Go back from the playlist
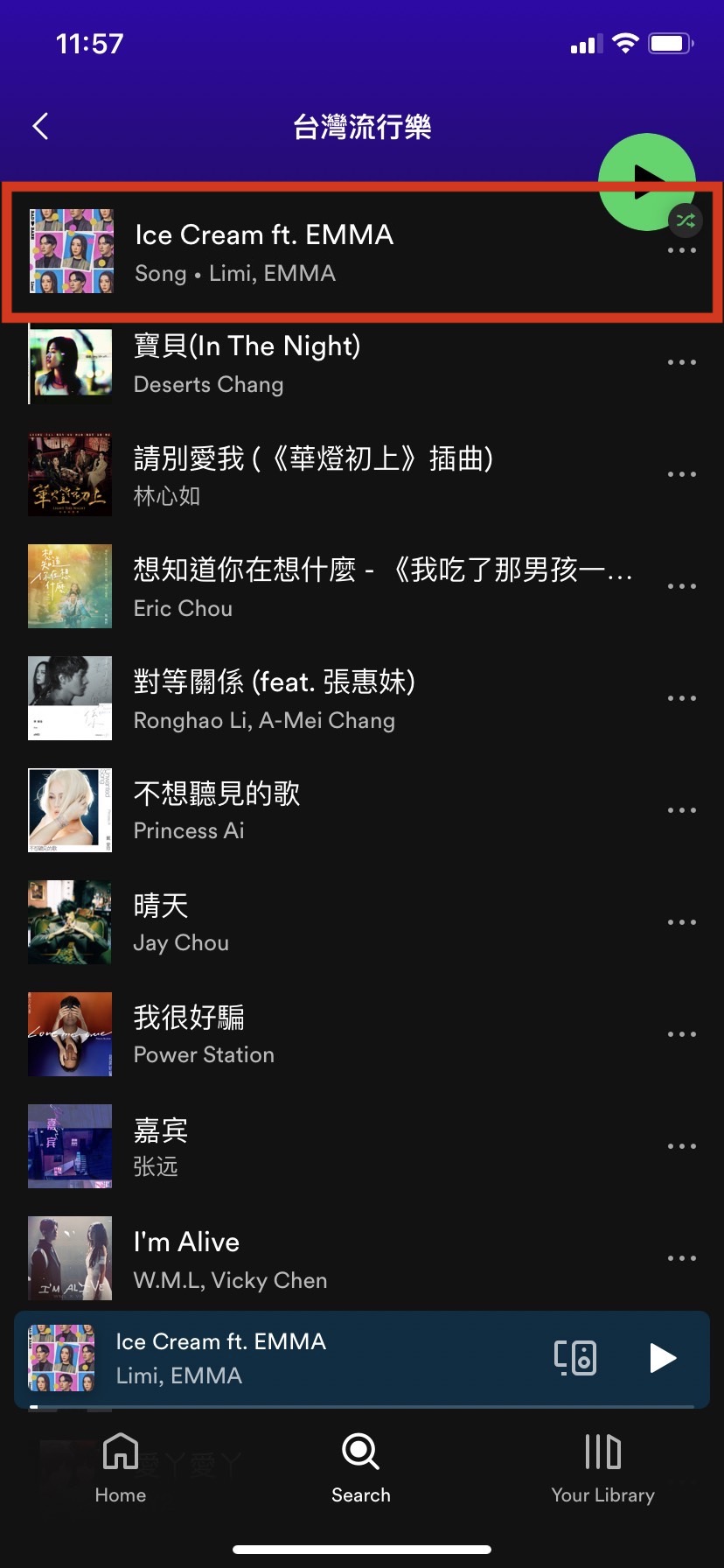 point(40,127)
